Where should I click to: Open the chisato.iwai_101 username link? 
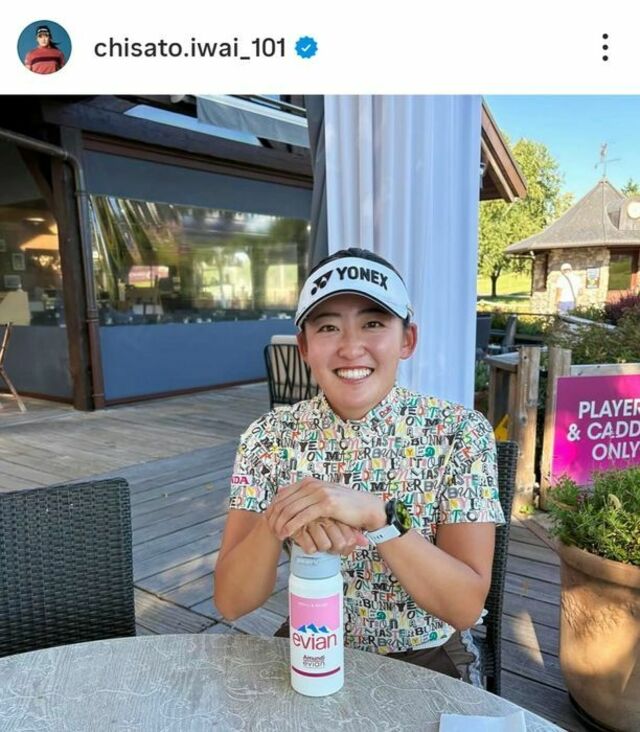click(x=189, y=47)
